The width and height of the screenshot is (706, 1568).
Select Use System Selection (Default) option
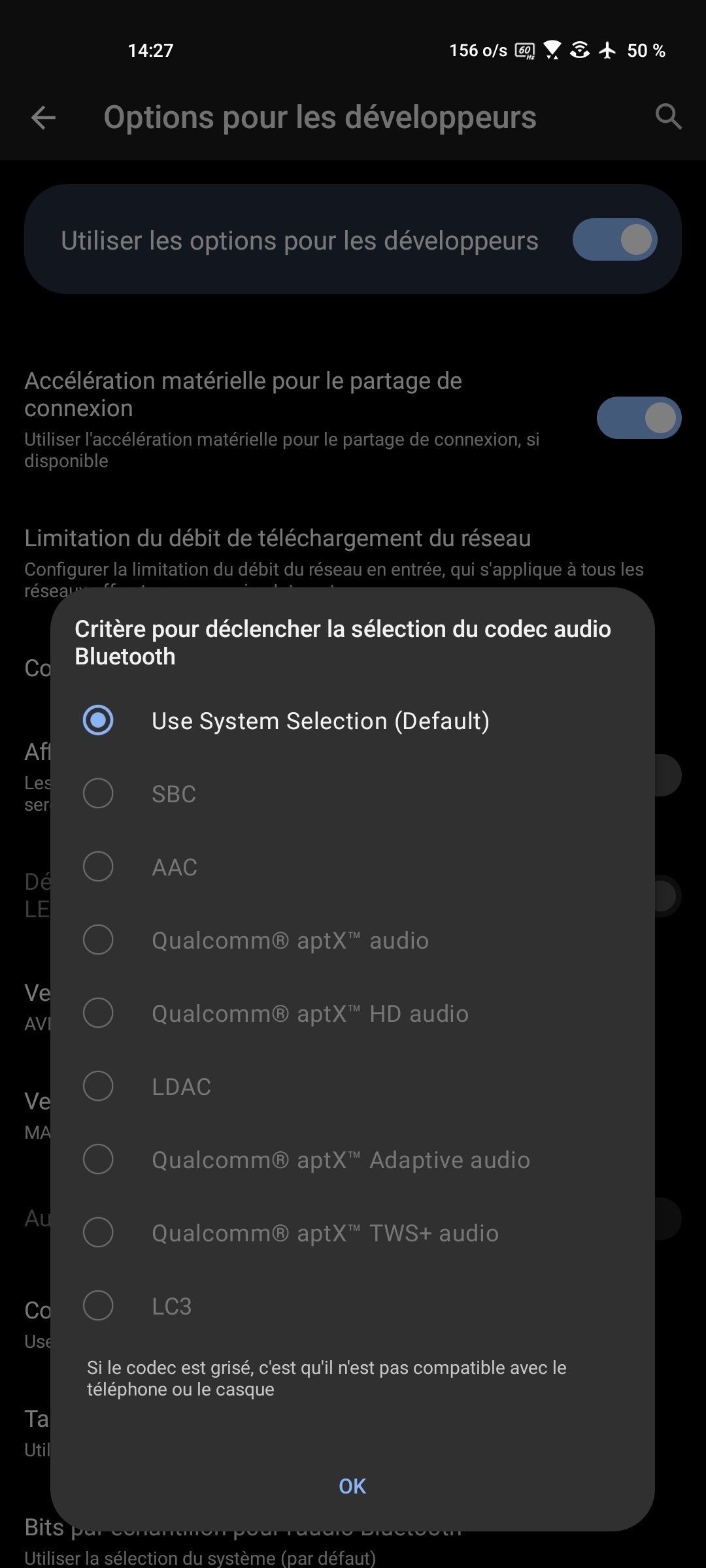tap(98, 721)
